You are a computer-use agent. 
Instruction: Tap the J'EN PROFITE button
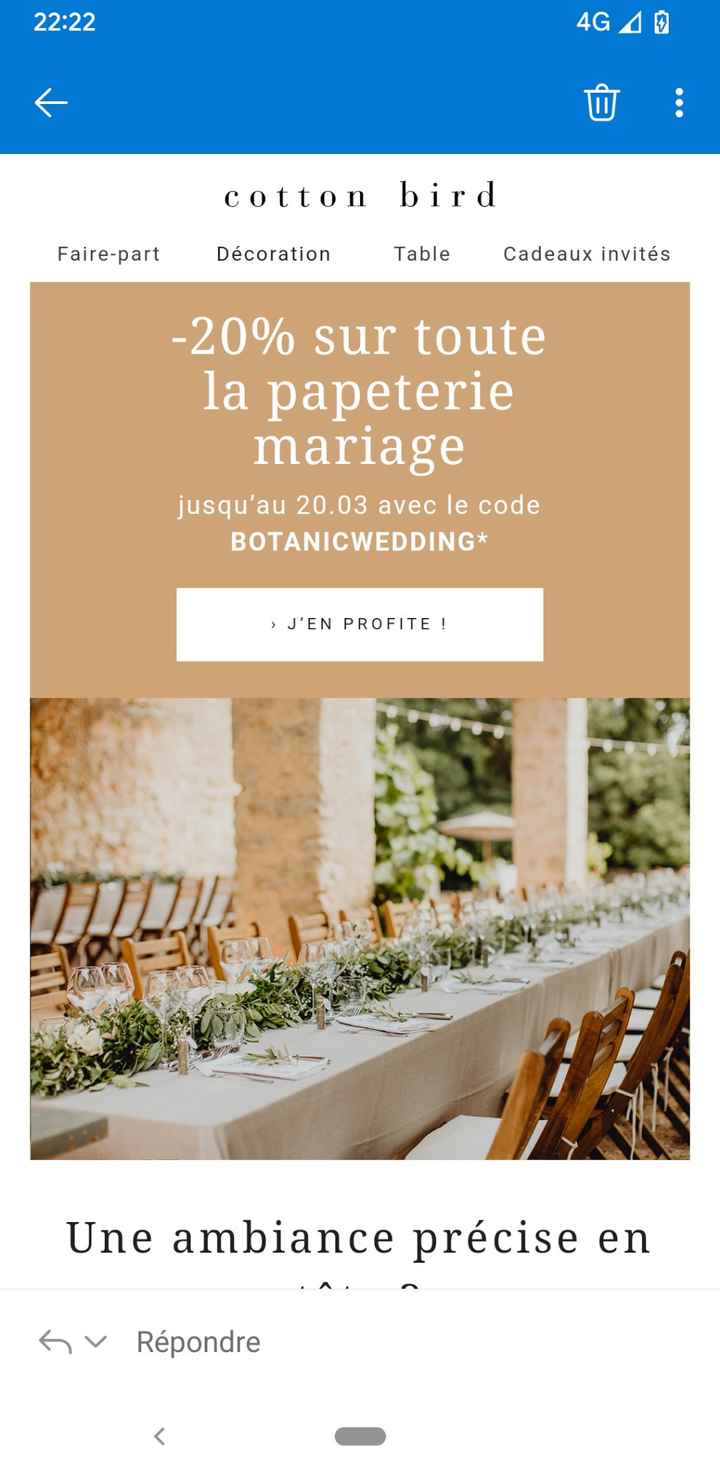tap(360, 624)
